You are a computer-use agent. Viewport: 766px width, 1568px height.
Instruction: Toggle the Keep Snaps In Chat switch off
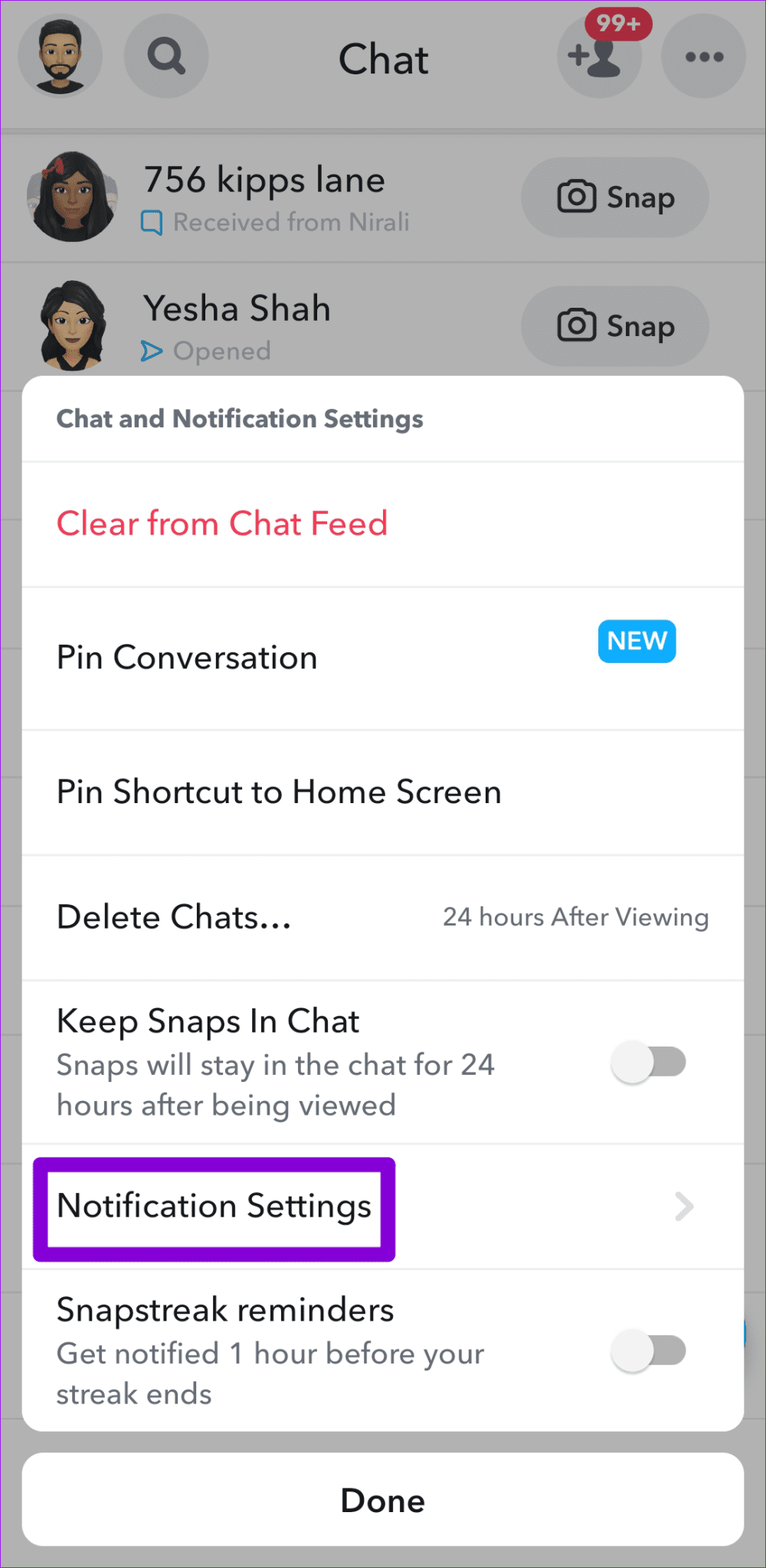click(x=649, y=1062)
